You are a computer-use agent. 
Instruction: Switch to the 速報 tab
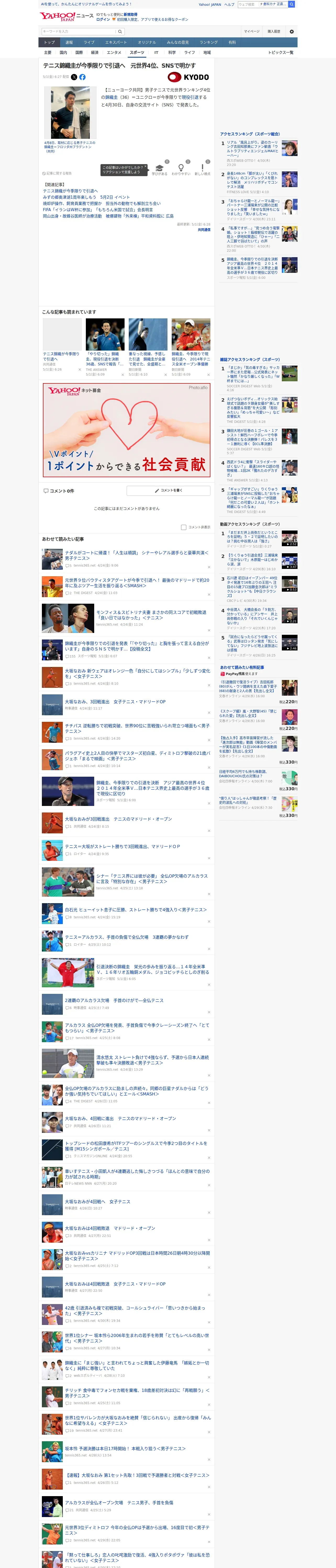click(69, 43)
